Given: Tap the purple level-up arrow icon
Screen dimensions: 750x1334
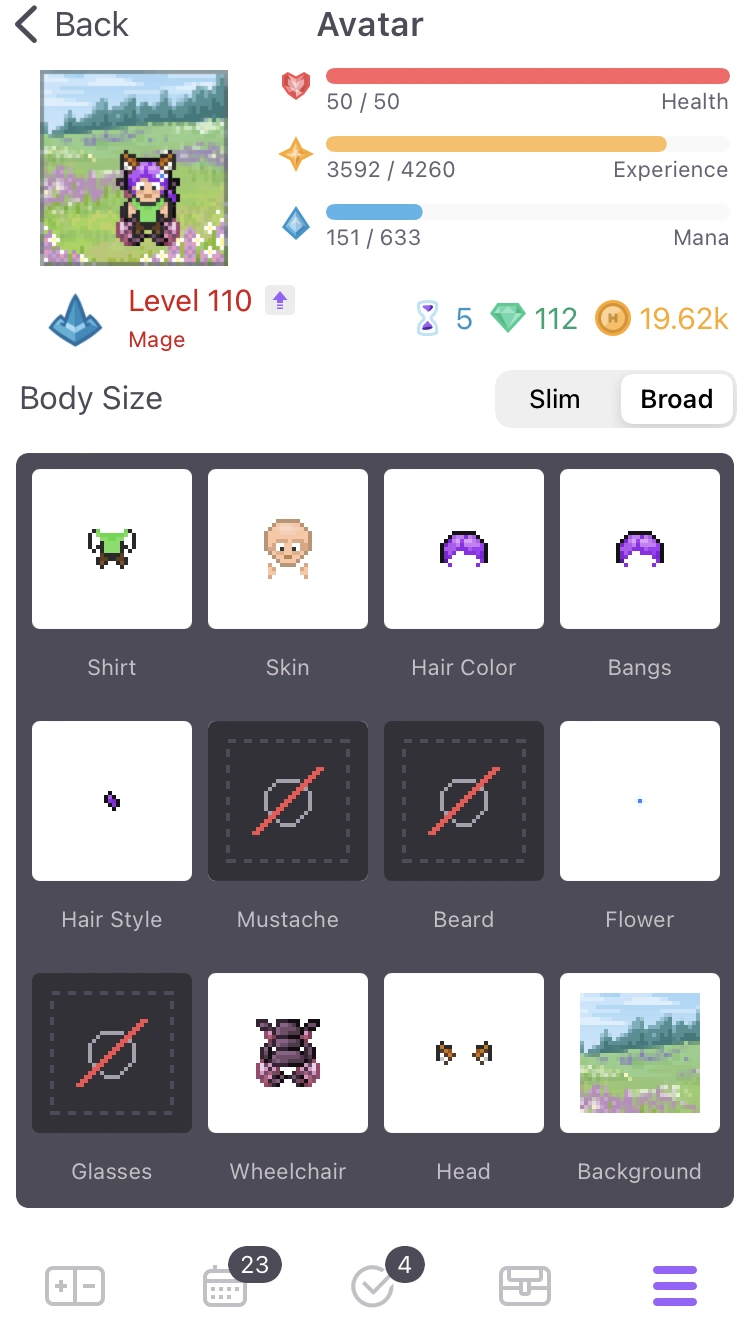Looking at the screenshot, I should tap(280, 300).
